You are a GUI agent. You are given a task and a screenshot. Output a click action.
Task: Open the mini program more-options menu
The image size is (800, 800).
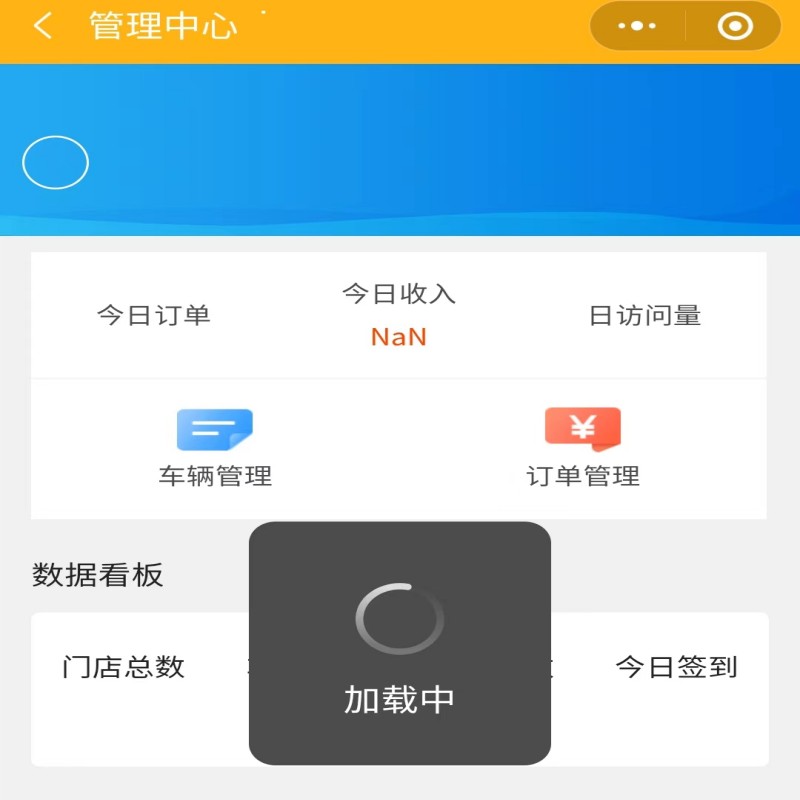click(x=637, y=26)
